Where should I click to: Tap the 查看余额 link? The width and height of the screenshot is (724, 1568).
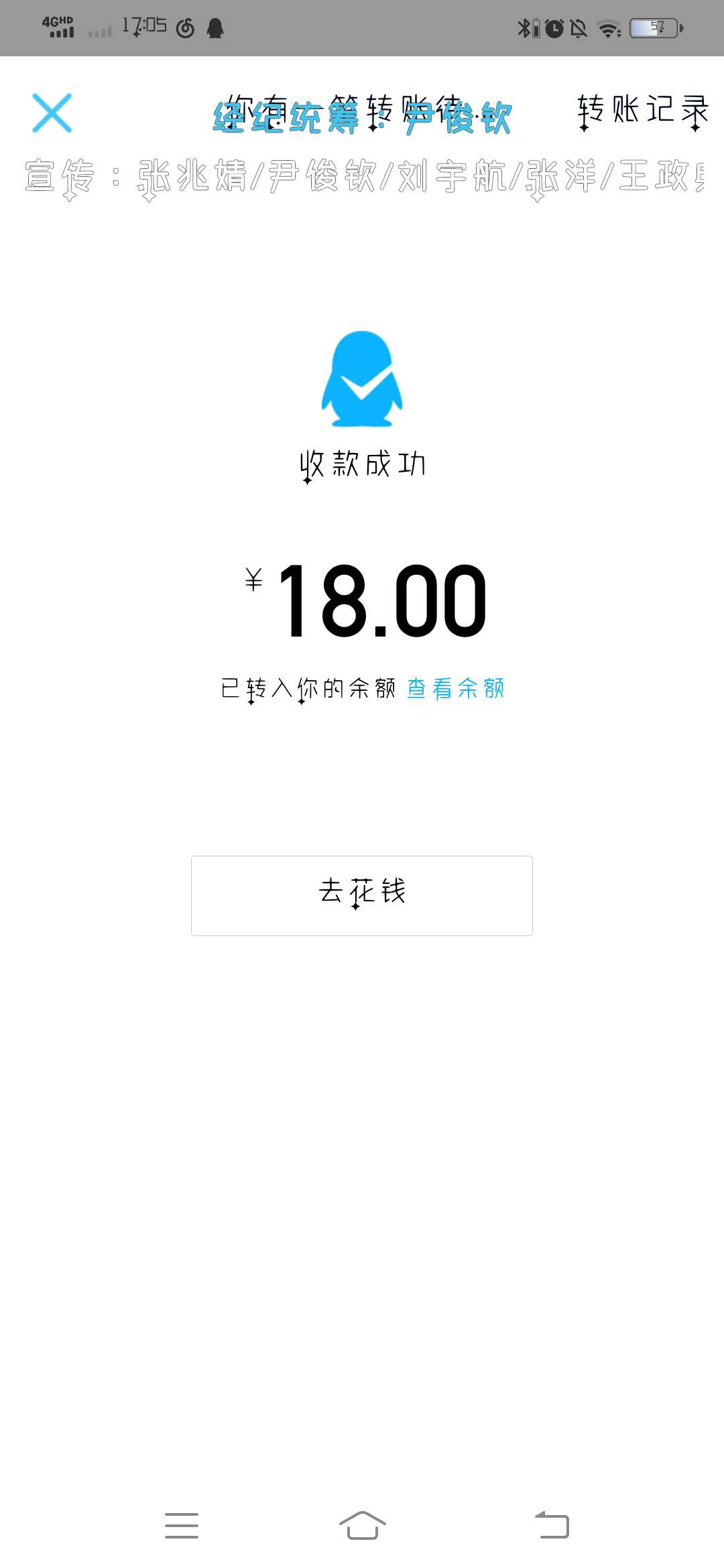pos(456,688)
